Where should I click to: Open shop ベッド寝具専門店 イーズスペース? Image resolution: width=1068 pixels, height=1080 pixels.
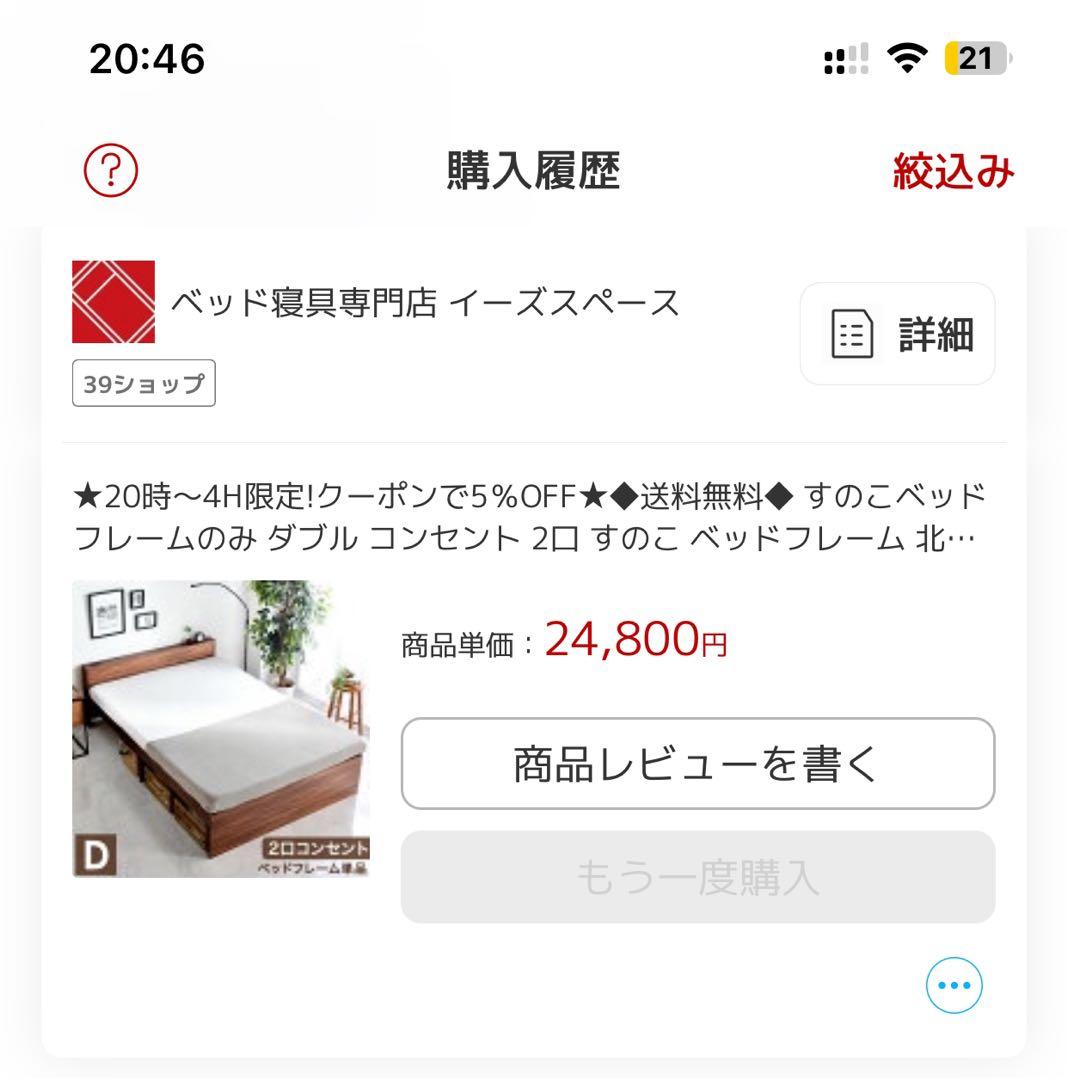(x=424, y=303)
